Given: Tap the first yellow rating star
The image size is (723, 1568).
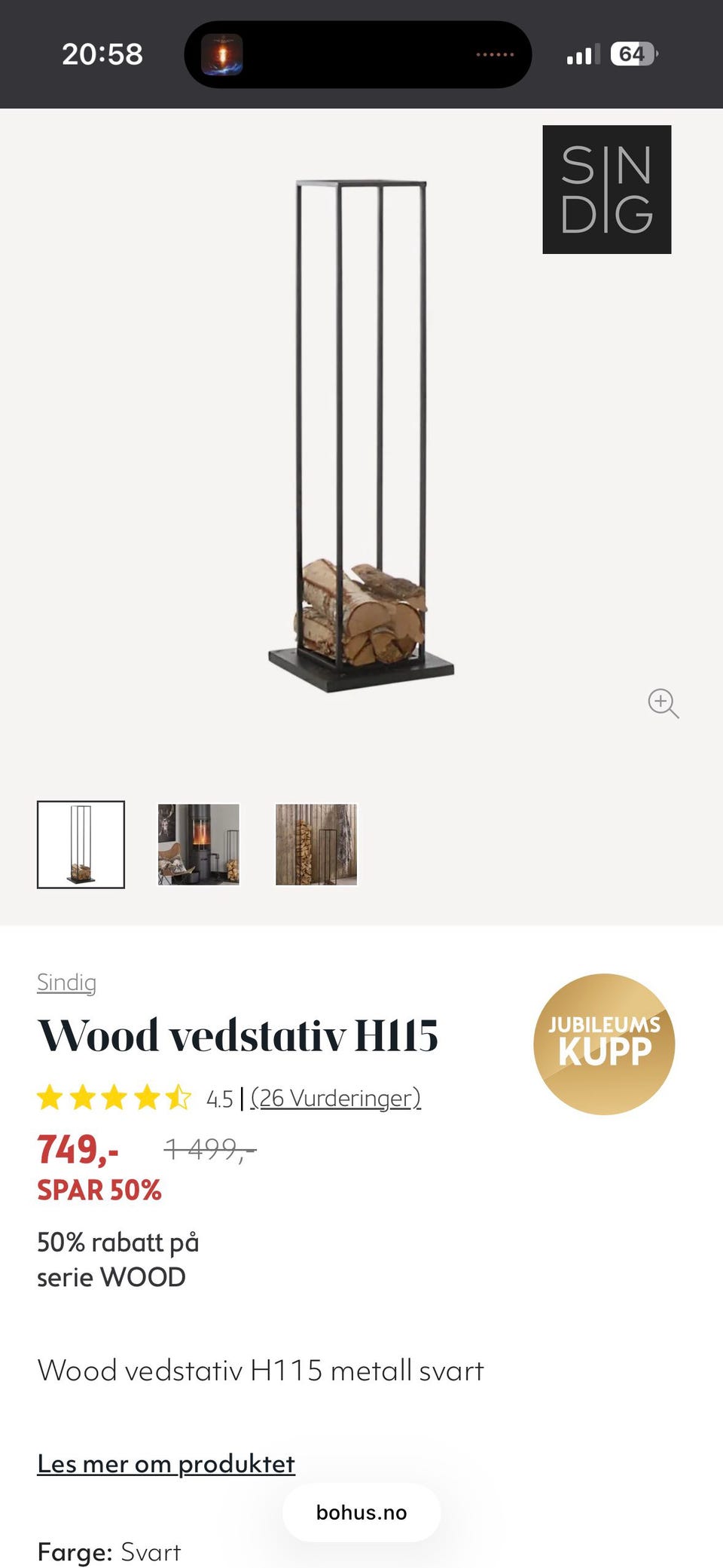Looking at the screenshot, I should [x=50, y=1097].
